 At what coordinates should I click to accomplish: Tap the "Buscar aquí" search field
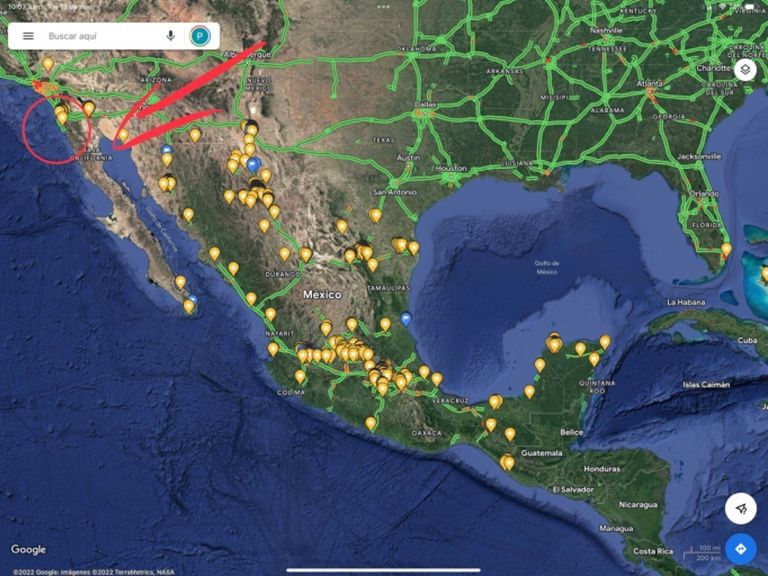[100, 36]
